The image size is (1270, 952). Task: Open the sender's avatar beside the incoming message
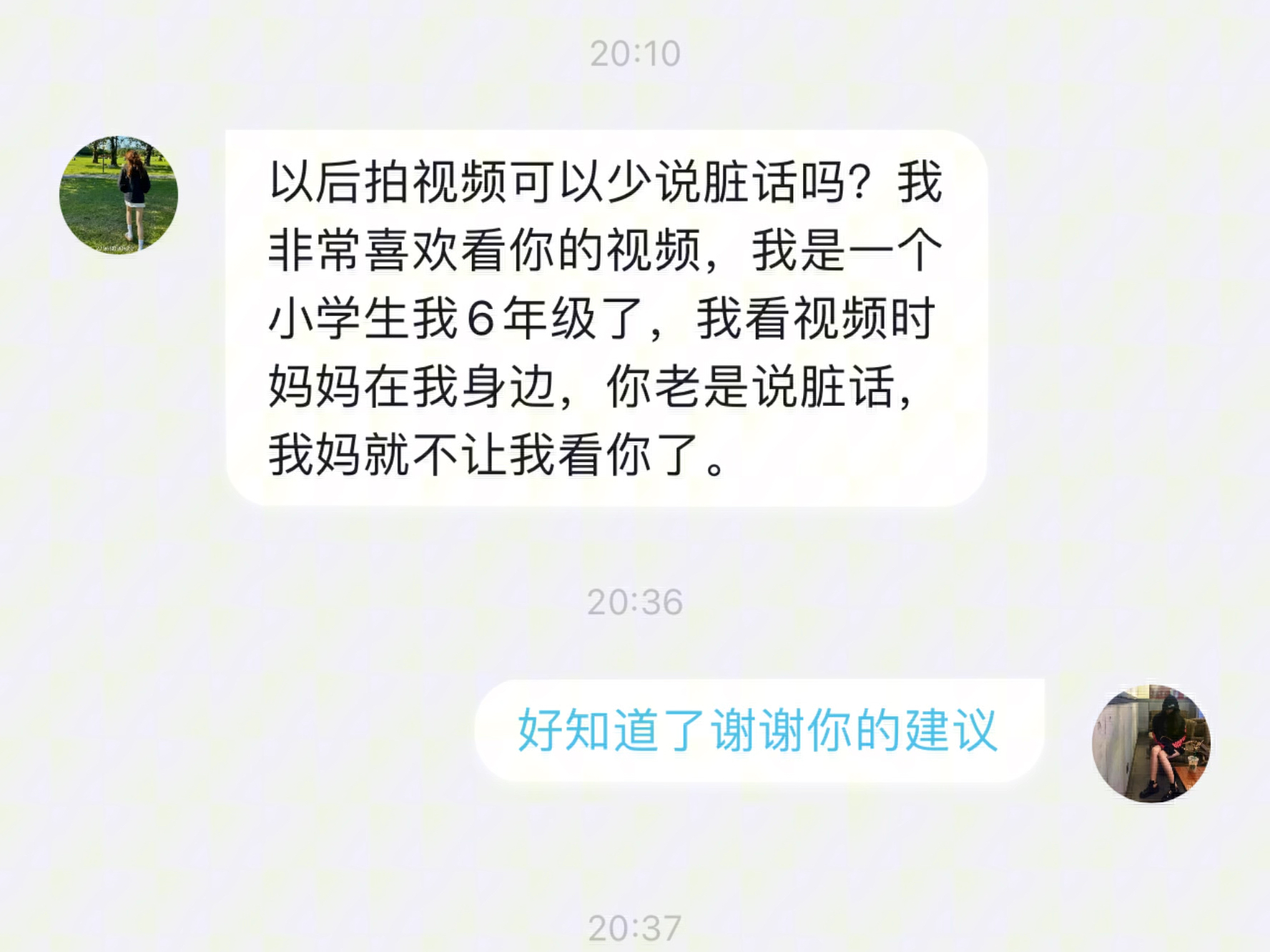point(119,194)
